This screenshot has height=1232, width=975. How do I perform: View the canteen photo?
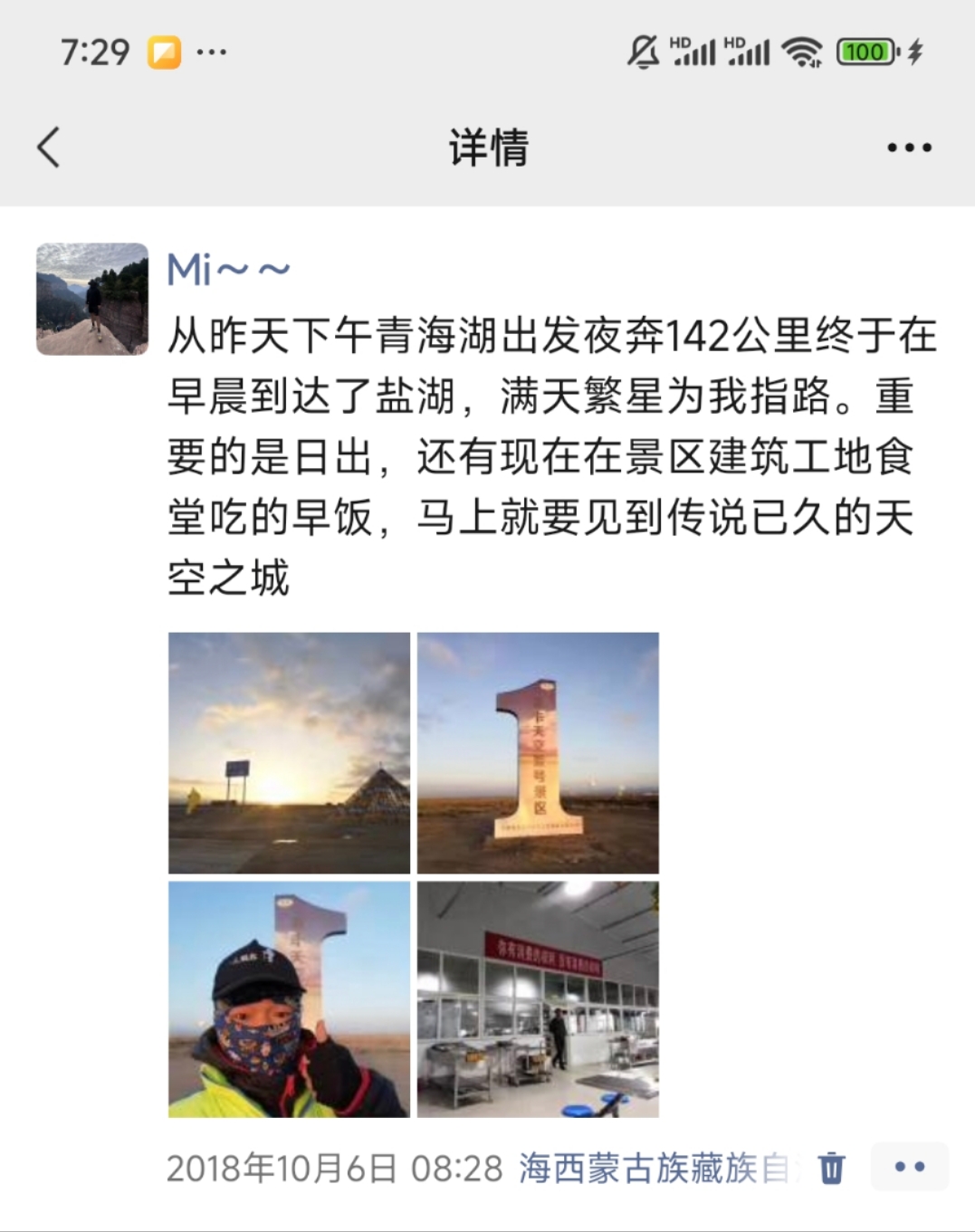pos(538,999)
